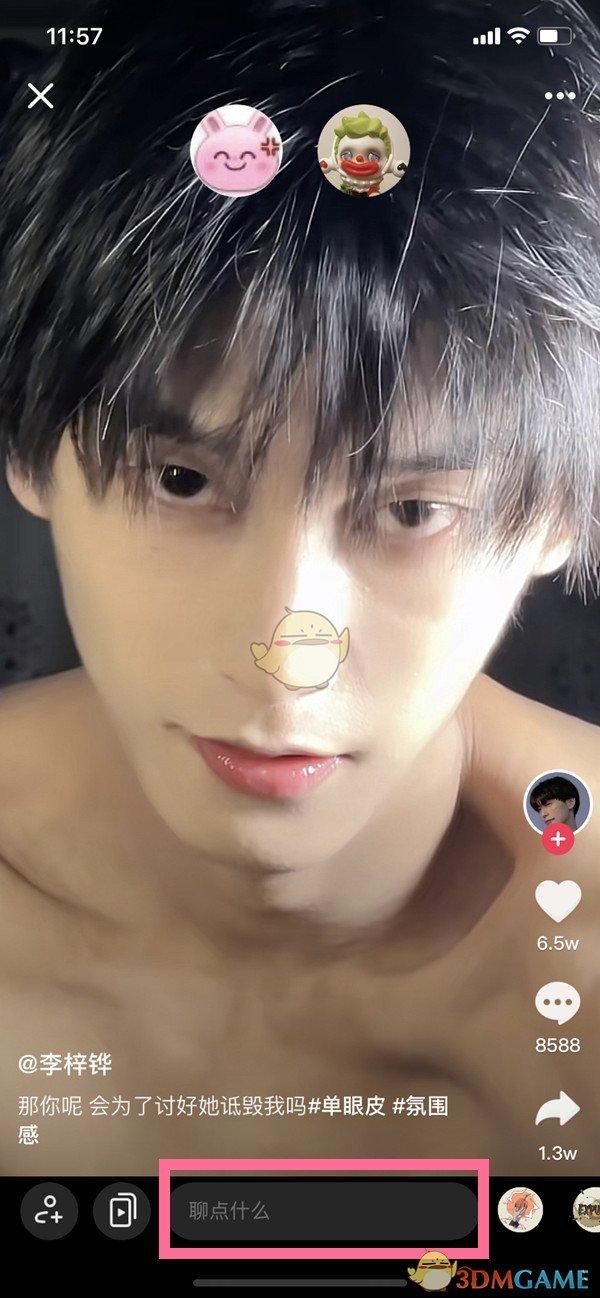Screen dimensions: 600x1298
Task: Close the watch-together video screen
Action: (40, 96)
